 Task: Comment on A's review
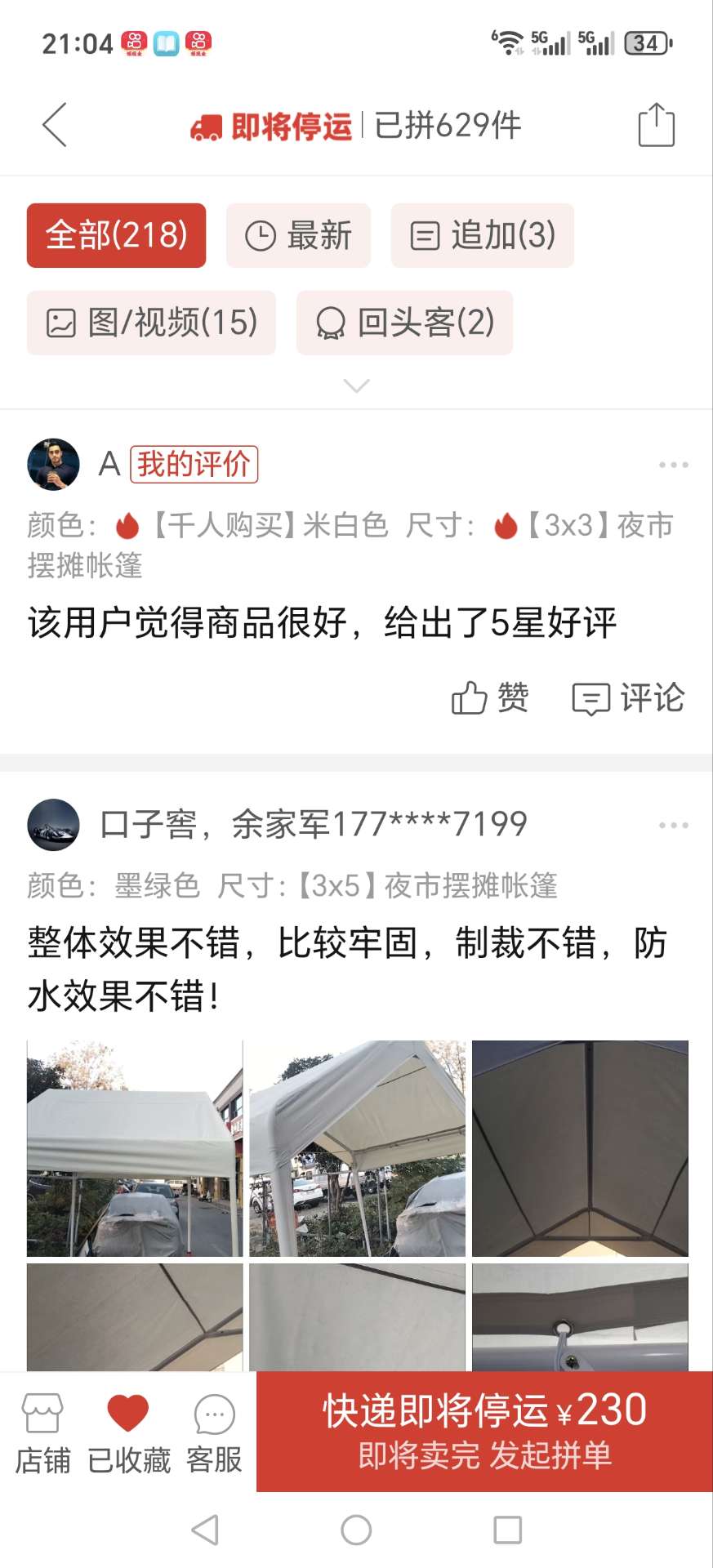click(x=628, y=699)
